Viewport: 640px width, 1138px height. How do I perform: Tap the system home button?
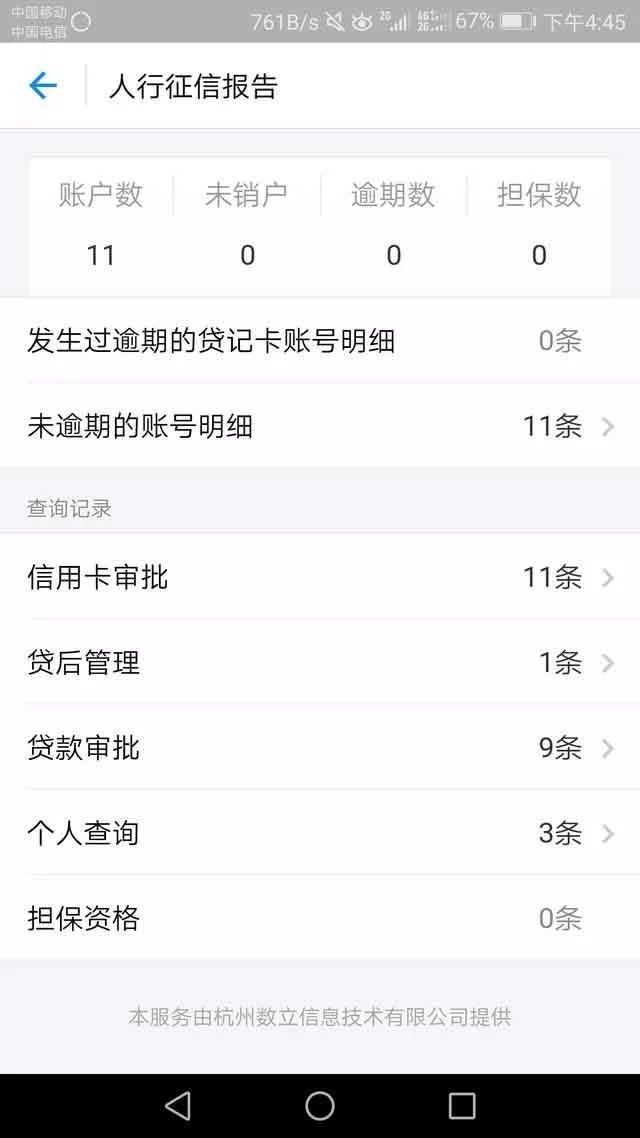coord(320,1106)
